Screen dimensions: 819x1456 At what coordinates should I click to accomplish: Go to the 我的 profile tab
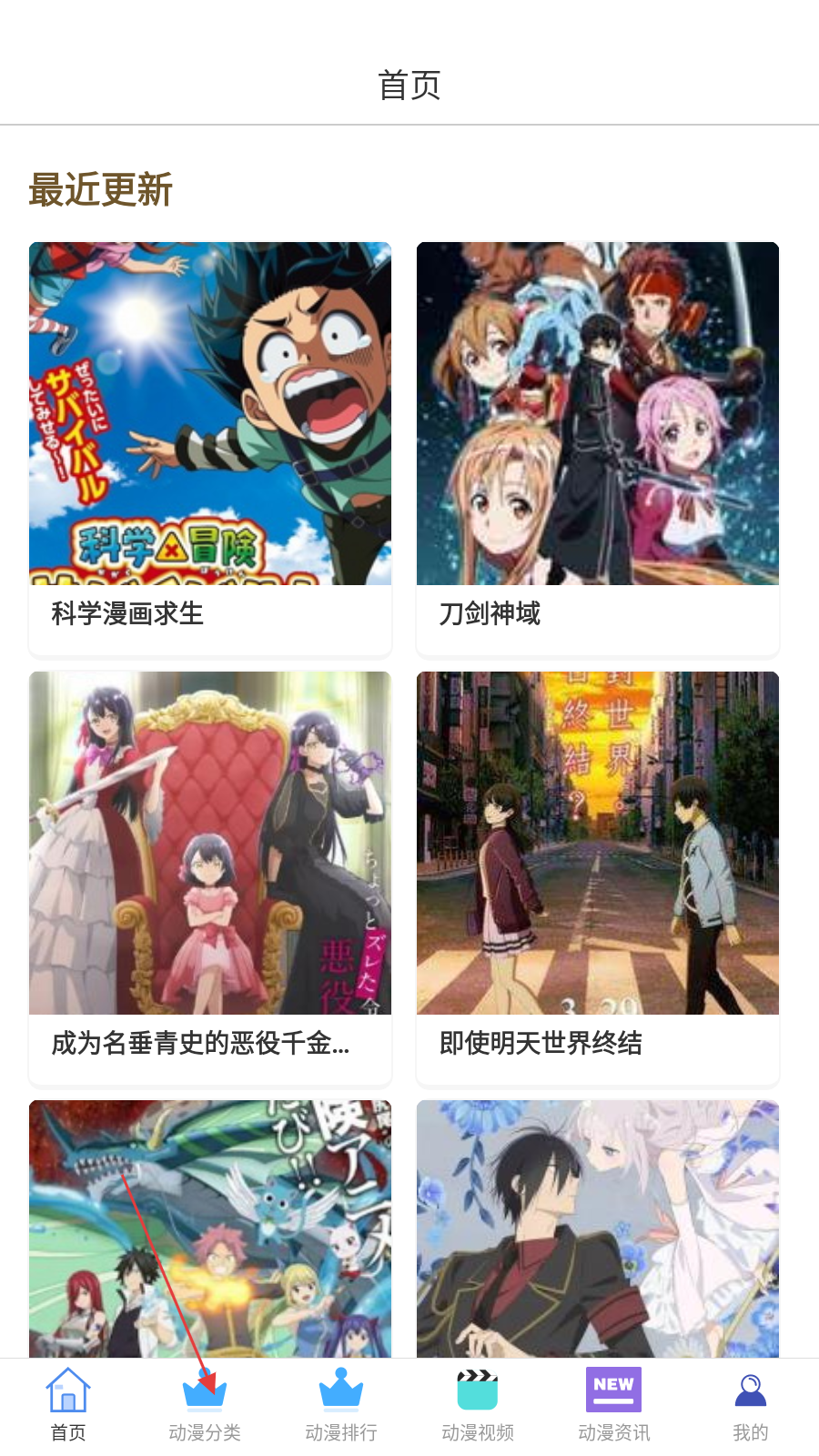click(751, 1406)
